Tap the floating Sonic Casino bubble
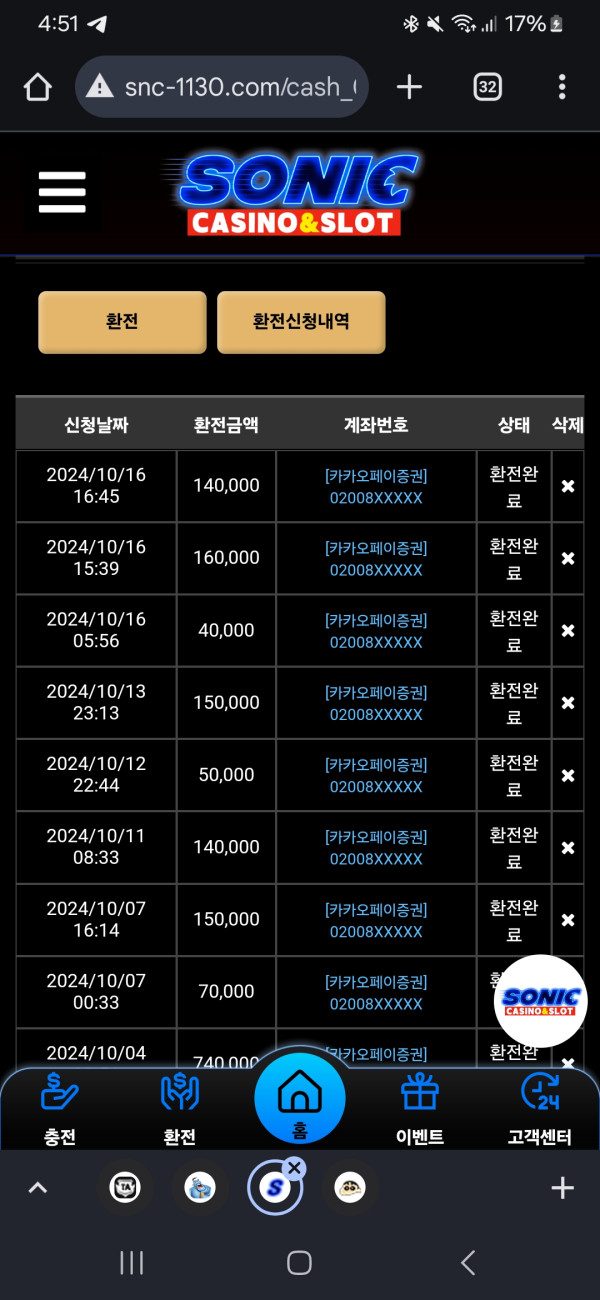 [541, 1000]
